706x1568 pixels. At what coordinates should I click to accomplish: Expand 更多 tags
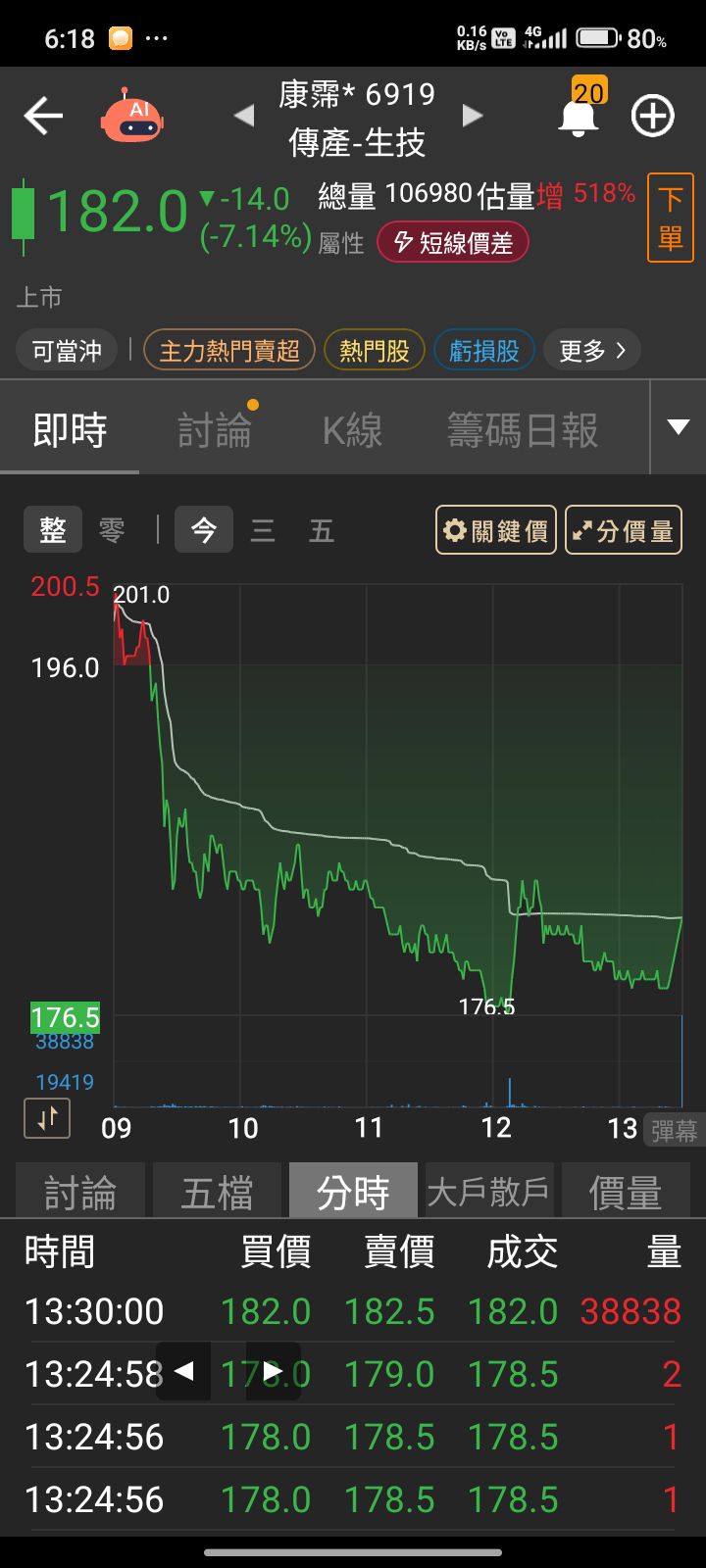tap(591, 351)
